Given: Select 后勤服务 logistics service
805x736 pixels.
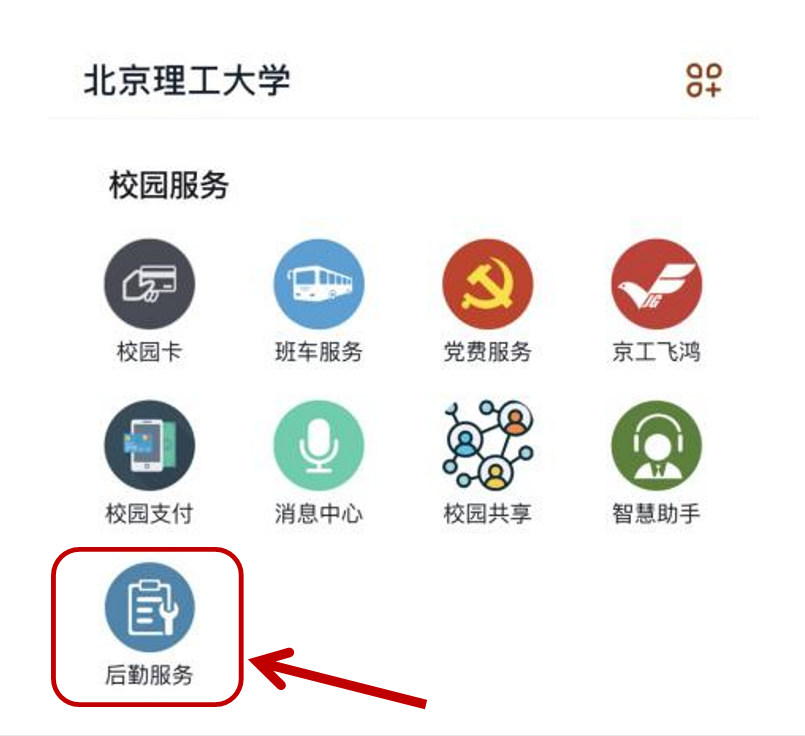Looking at the screenshot, I should (x=149, y=608).
